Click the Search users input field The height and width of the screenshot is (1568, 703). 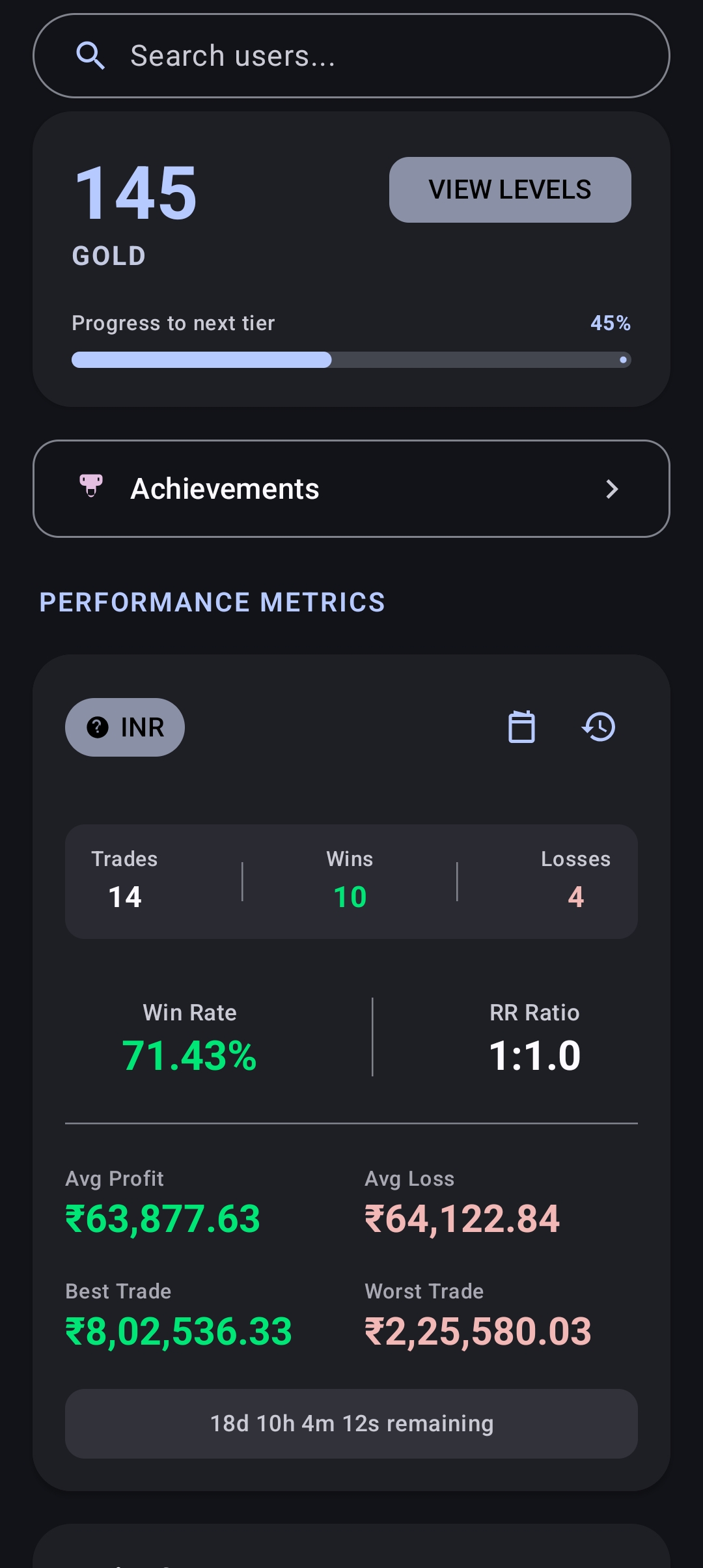[x=351, y=56]
